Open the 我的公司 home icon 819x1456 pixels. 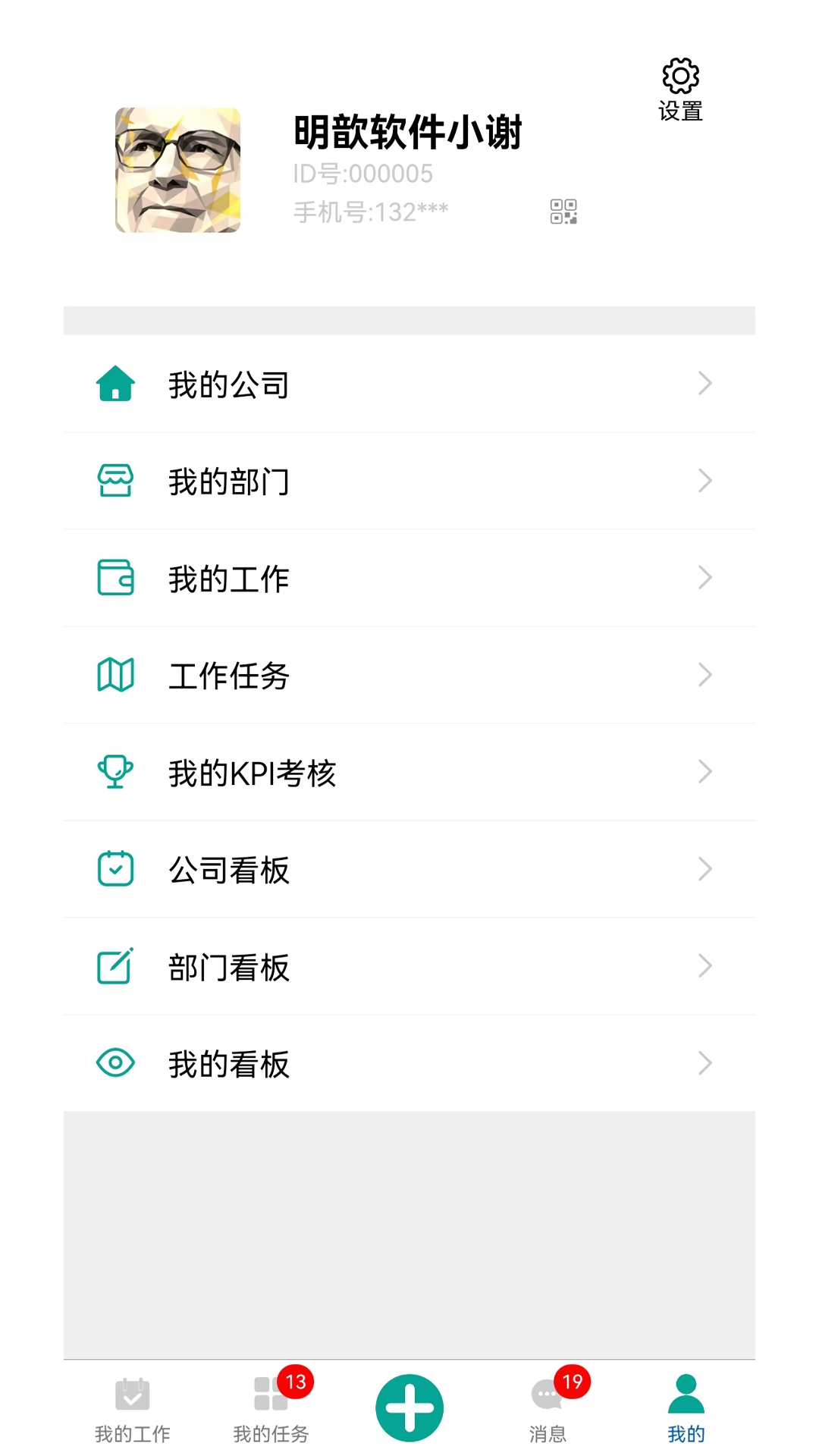tap(115, 384)
